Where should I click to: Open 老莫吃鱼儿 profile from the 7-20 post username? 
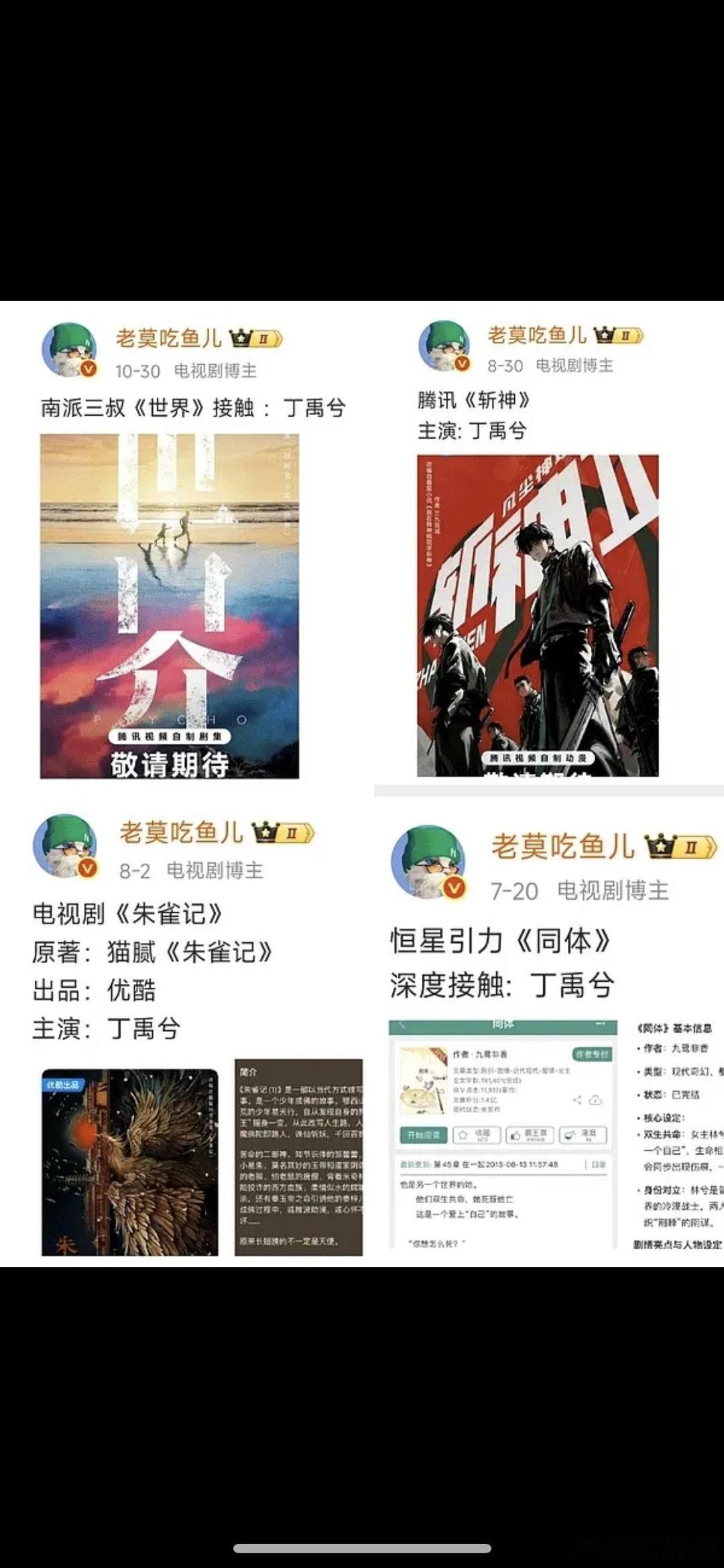(563, 846)
